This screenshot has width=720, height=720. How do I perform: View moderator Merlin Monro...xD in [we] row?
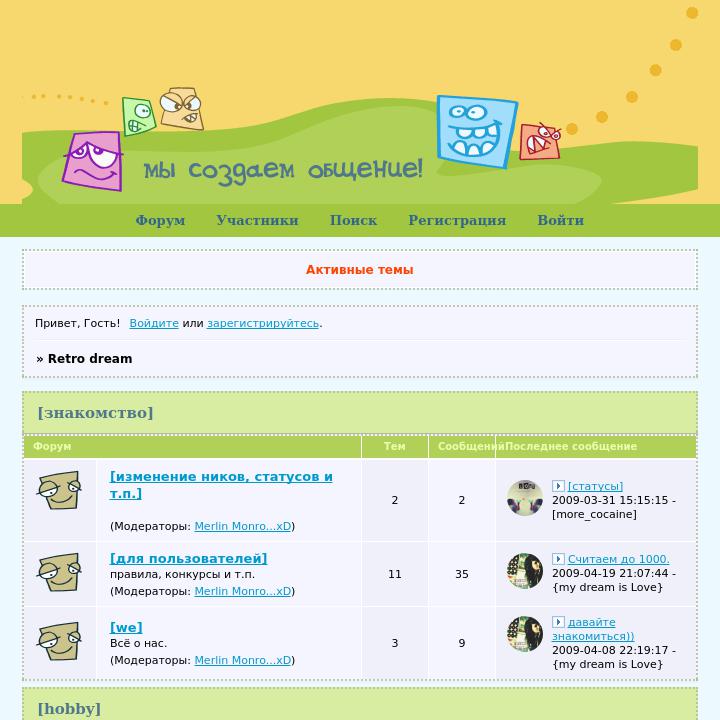pos(242,660)
